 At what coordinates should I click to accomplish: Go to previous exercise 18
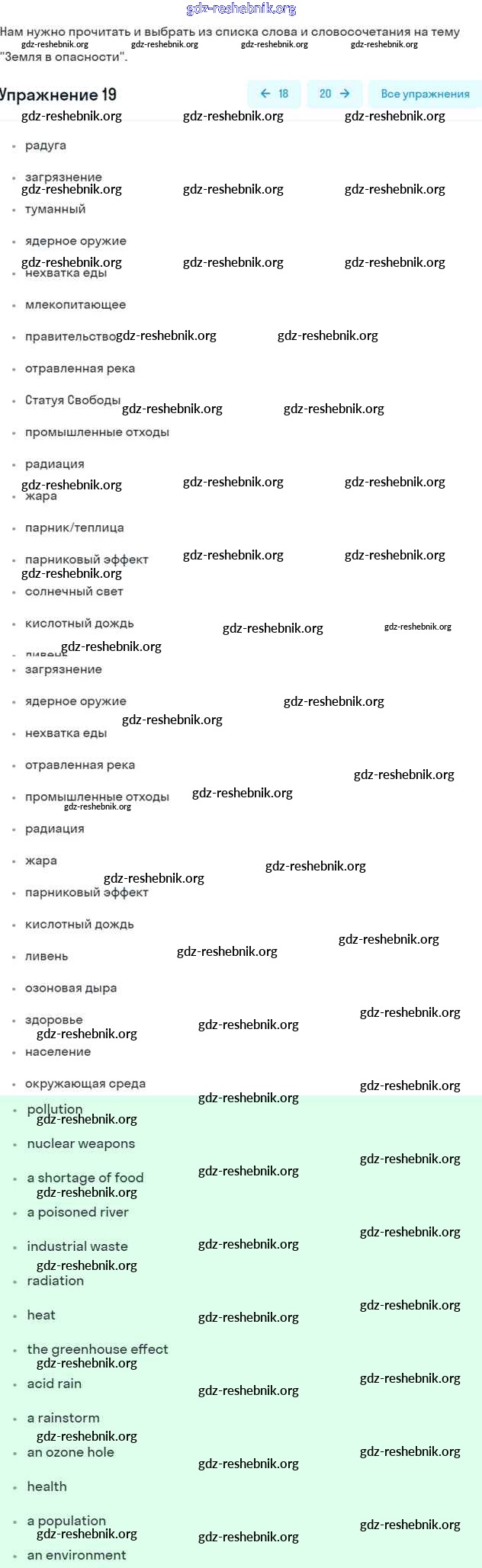click(x=274, y=94)
